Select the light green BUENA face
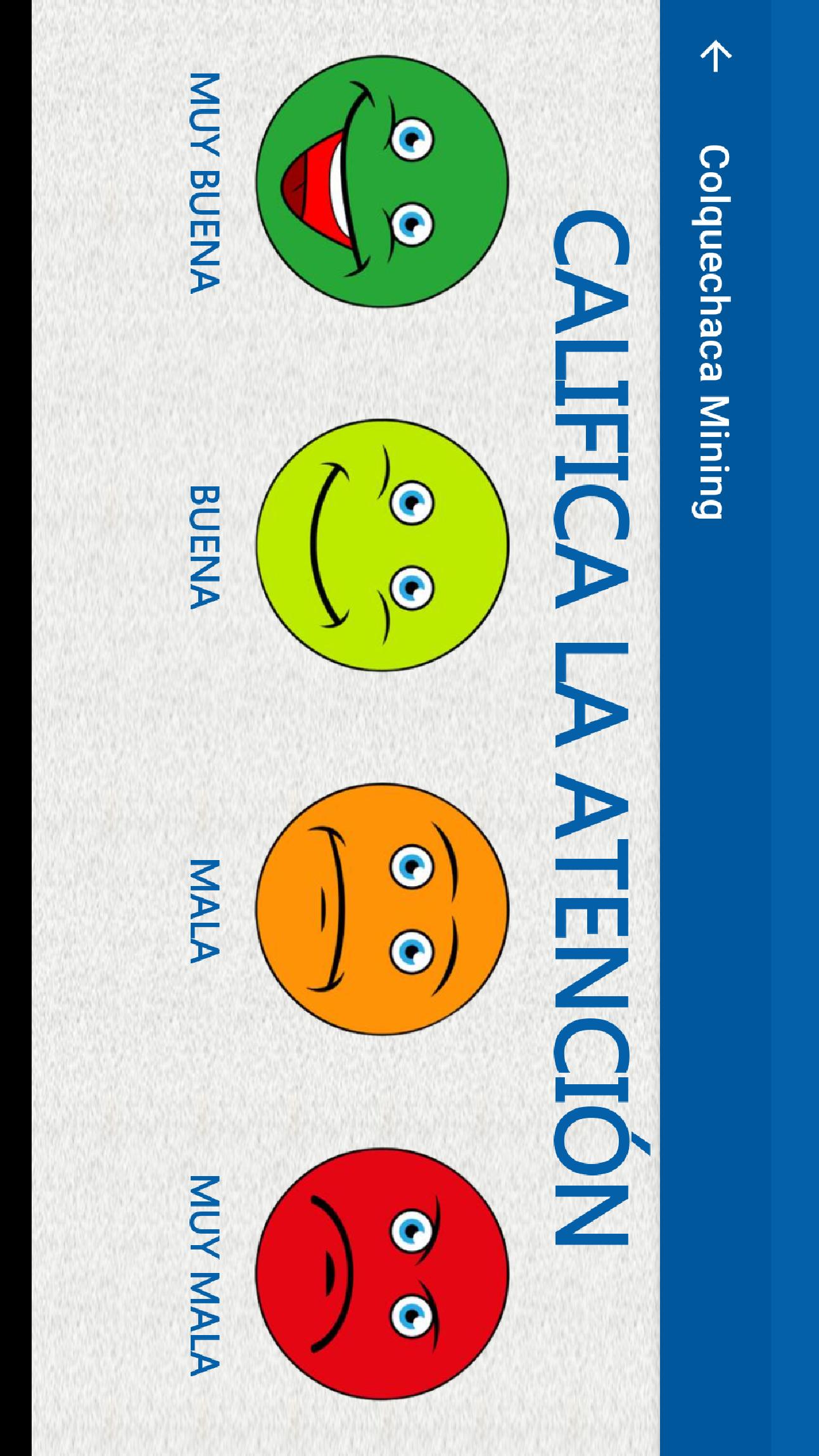Viewport: 819px width, 1456px height. pos(382,545)
